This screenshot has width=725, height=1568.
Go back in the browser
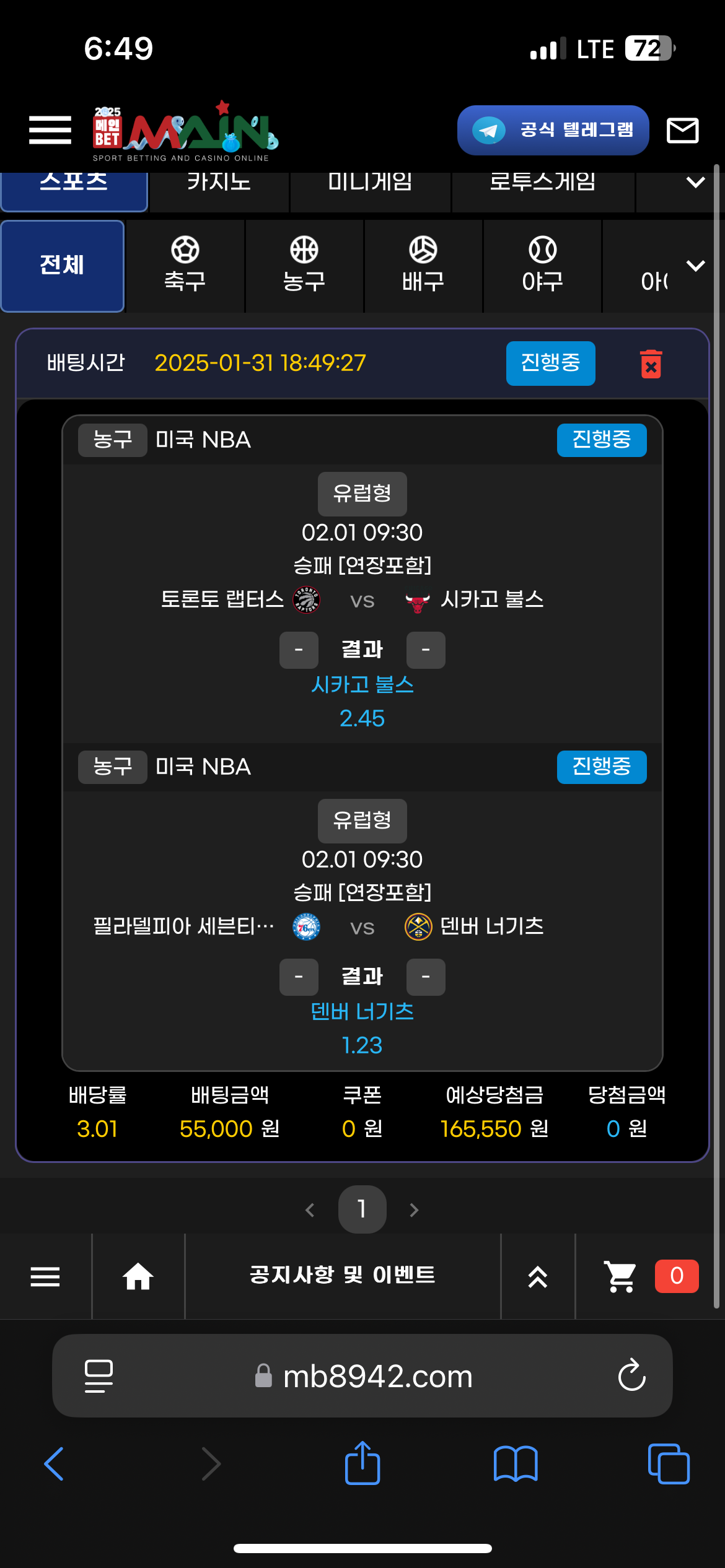click(55, 1463)
